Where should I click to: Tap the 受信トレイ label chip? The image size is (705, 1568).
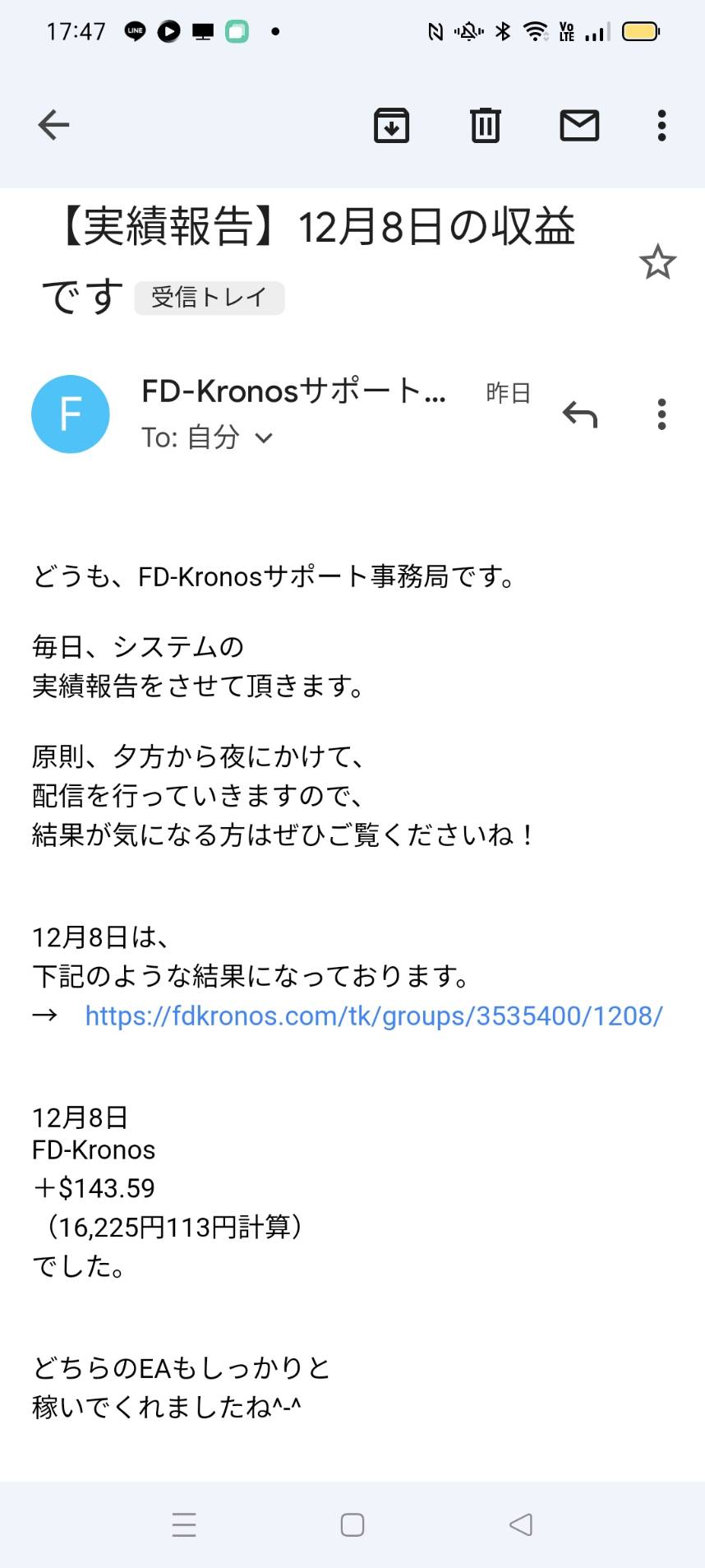pos(210,297)
